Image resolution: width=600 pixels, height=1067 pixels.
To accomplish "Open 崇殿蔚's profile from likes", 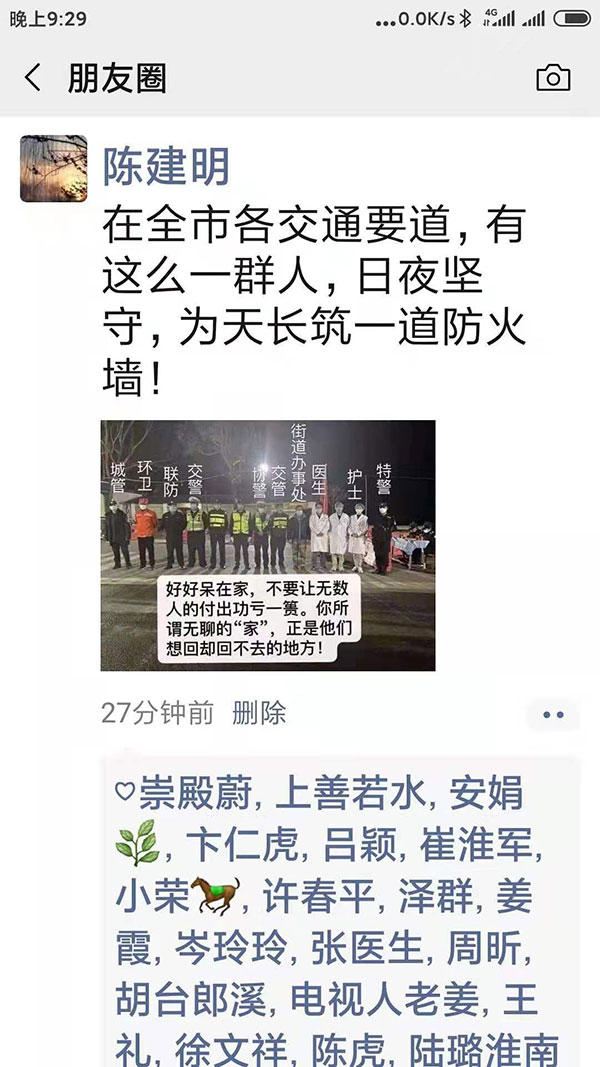I will (196, 795).
